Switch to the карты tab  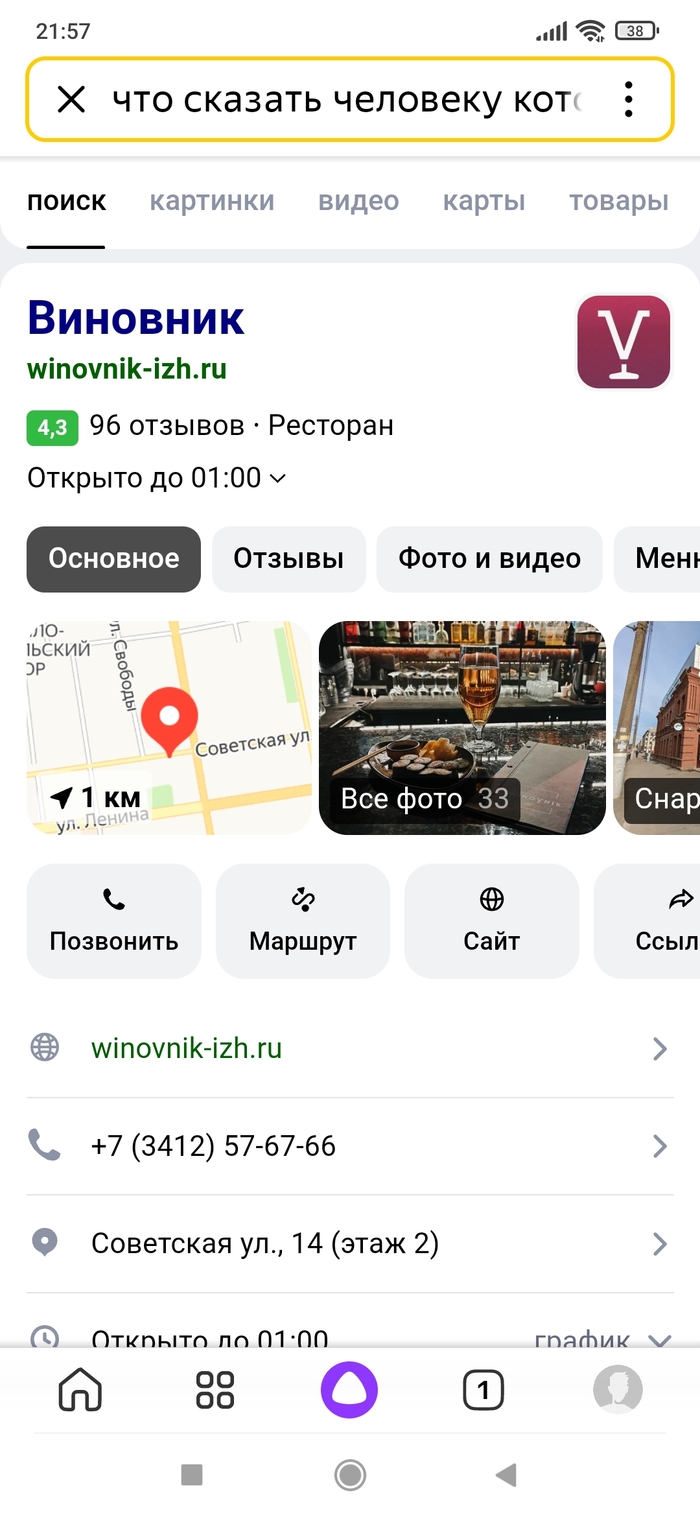484,201
